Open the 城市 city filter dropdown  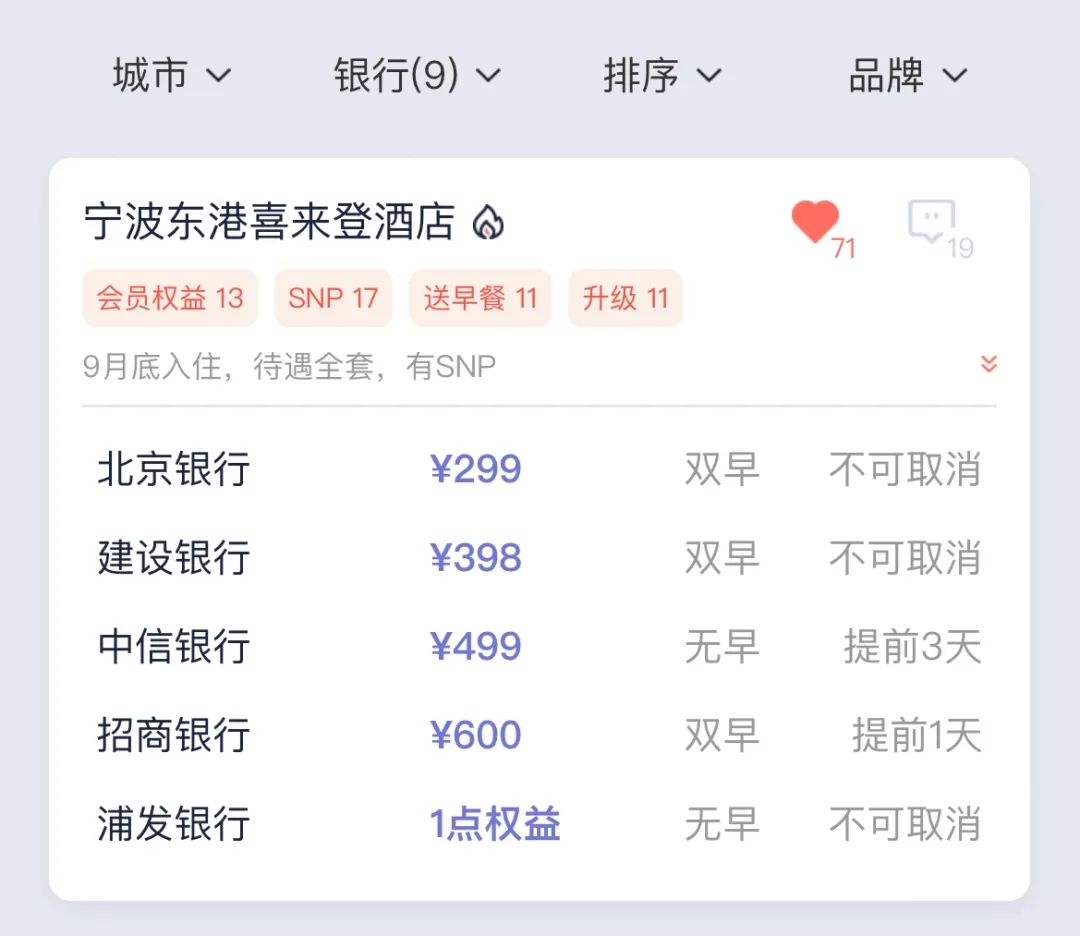[171, 76]
